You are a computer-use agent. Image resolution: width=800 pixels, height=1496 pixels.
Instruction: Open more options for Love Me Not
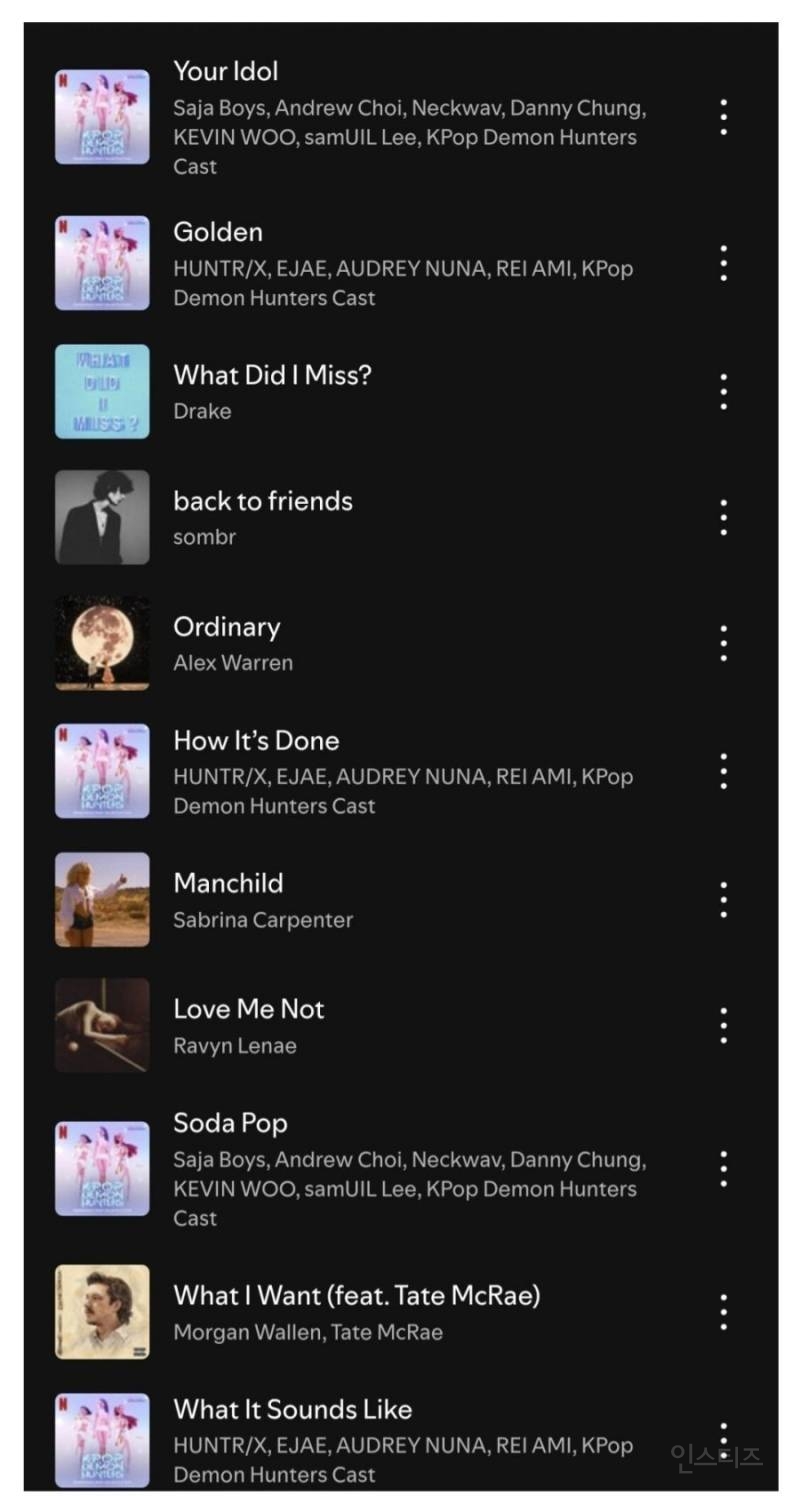pos(723,1026)
